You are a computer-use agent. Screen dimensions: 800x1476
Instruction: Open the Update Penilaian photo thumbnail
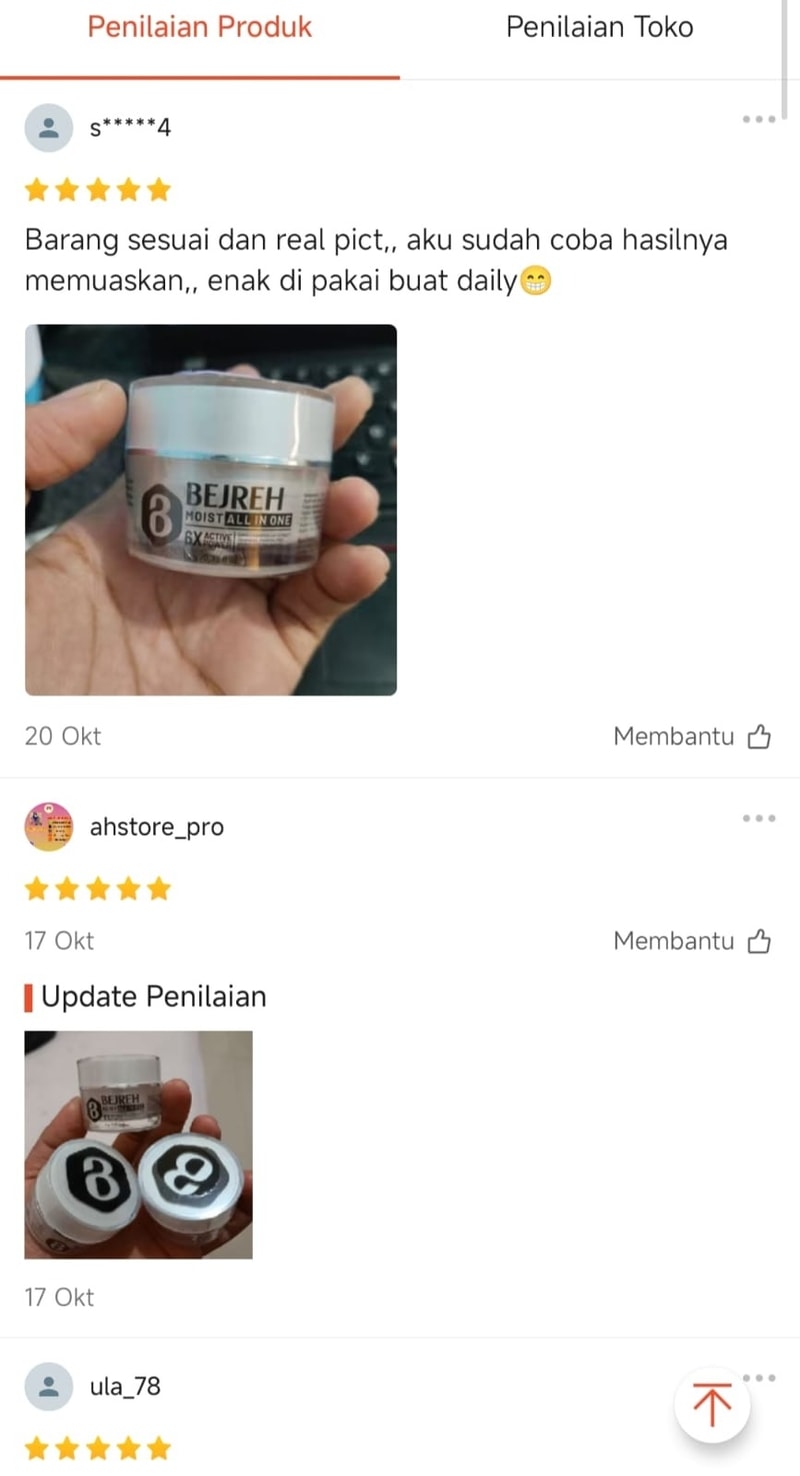pos(140,1145)
